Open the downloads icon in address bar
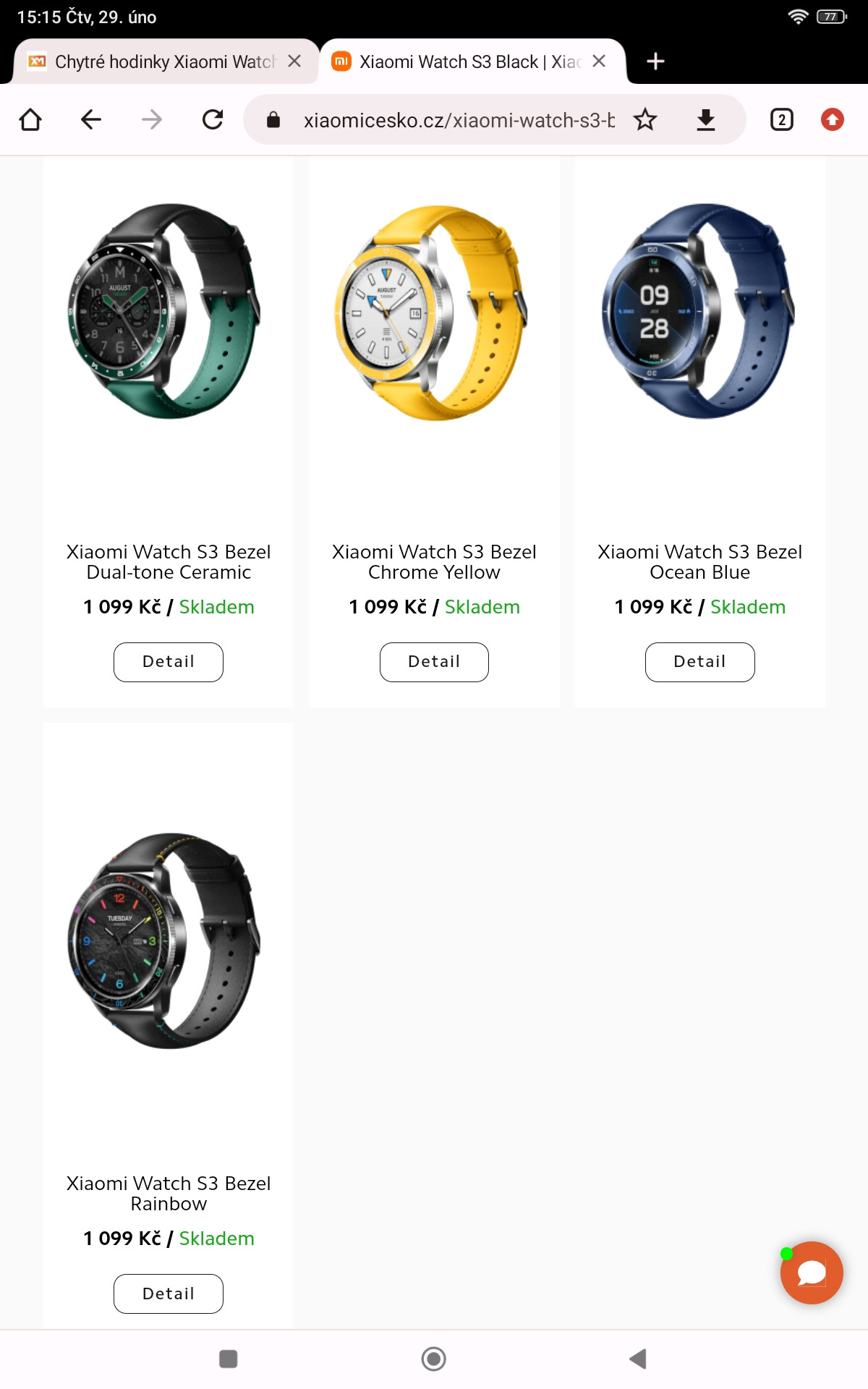 (x=706, y=119)
